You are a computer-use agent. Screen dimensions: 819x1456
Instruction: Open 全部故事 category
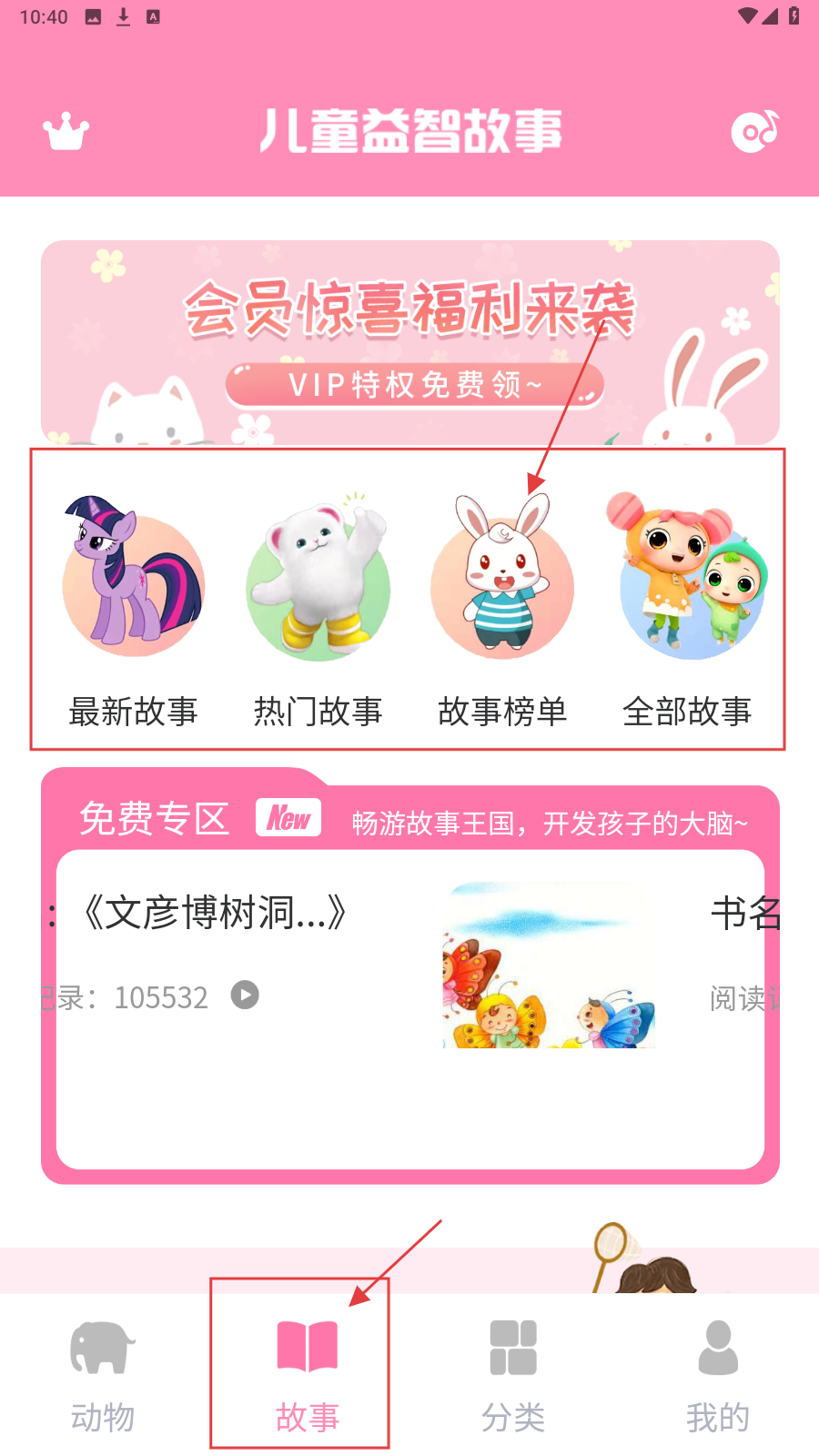tap(688, 608)
